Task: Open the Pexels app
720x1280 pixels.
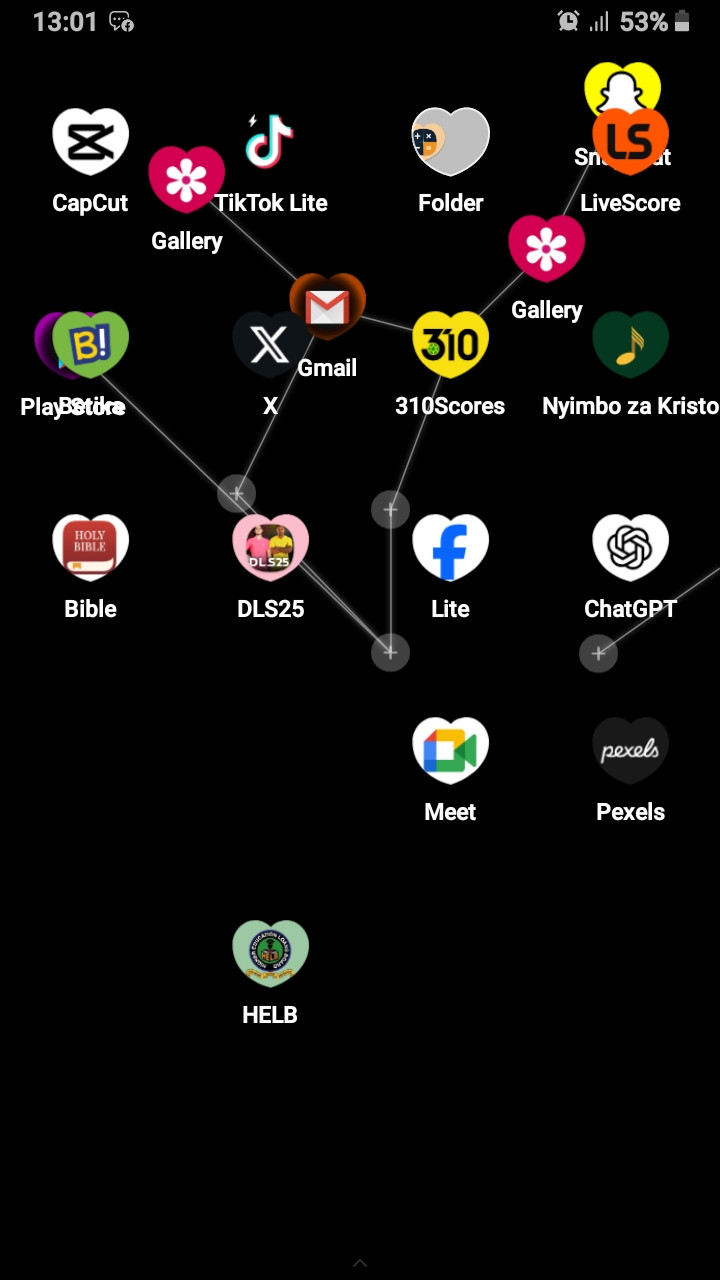Action: point(630,751)
